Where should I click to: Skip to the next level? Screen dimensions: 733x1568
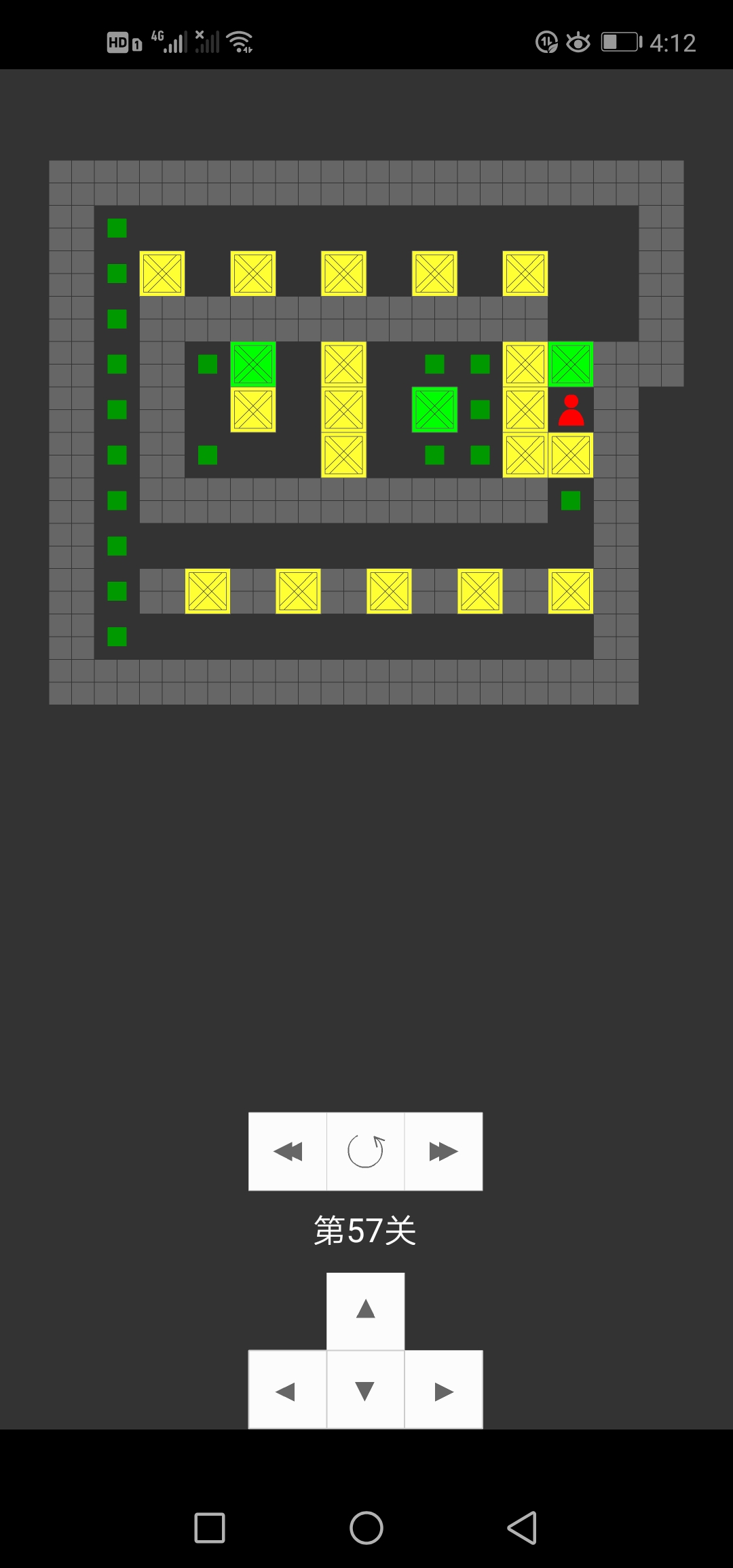tap(444, 1151)
